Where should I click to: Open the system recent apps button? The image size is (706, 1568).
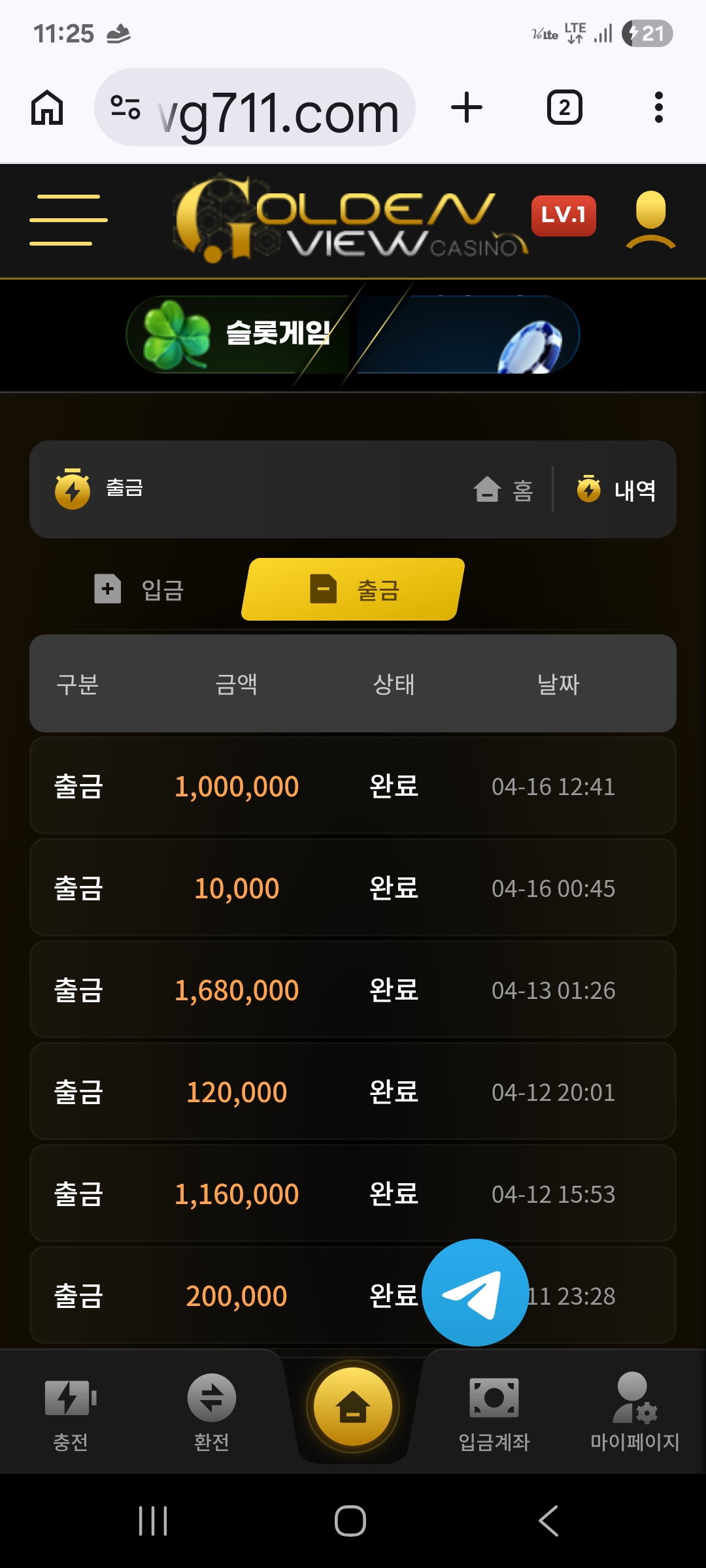[x=153, y=1521]
